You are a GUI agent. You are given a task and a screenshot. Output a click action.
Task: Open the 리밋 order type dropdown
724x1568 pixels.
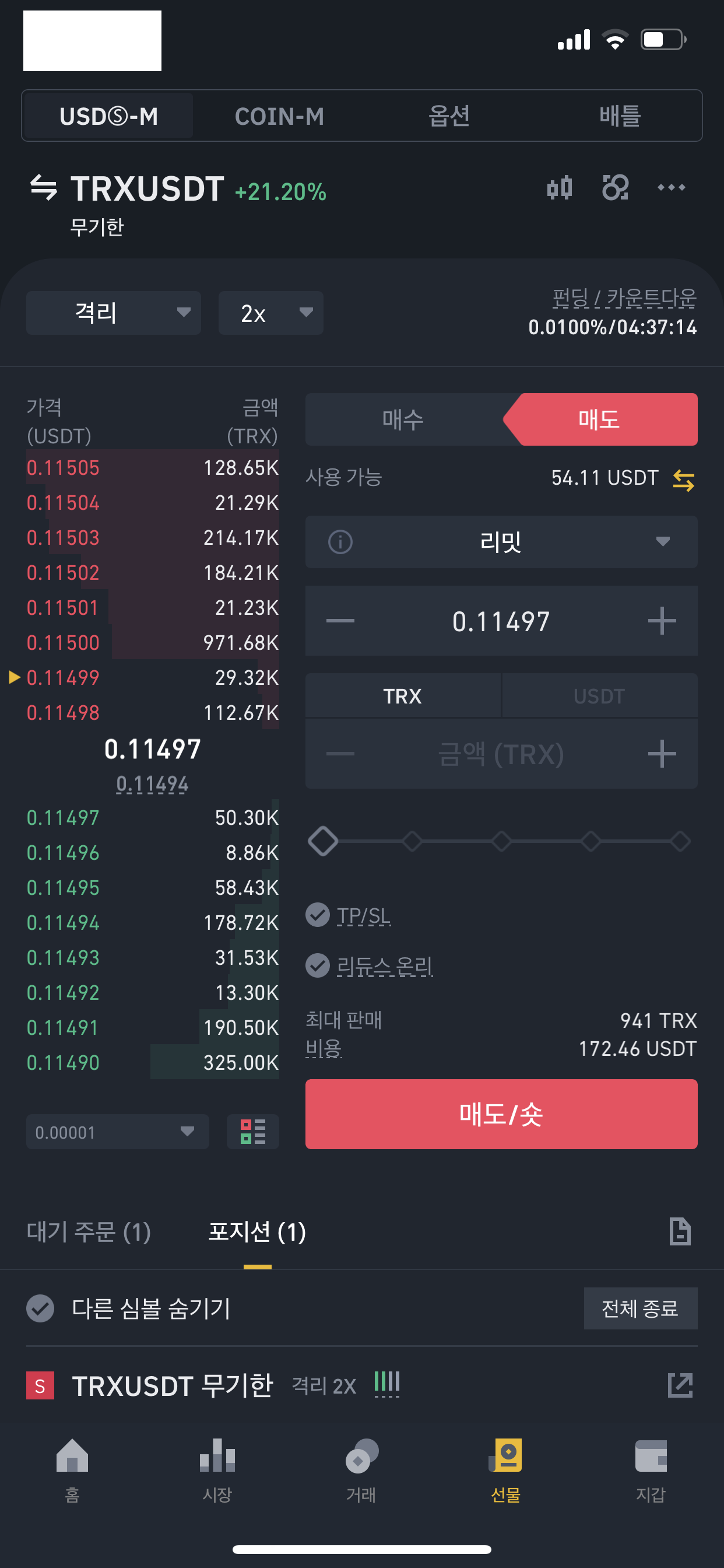point(501,542)
